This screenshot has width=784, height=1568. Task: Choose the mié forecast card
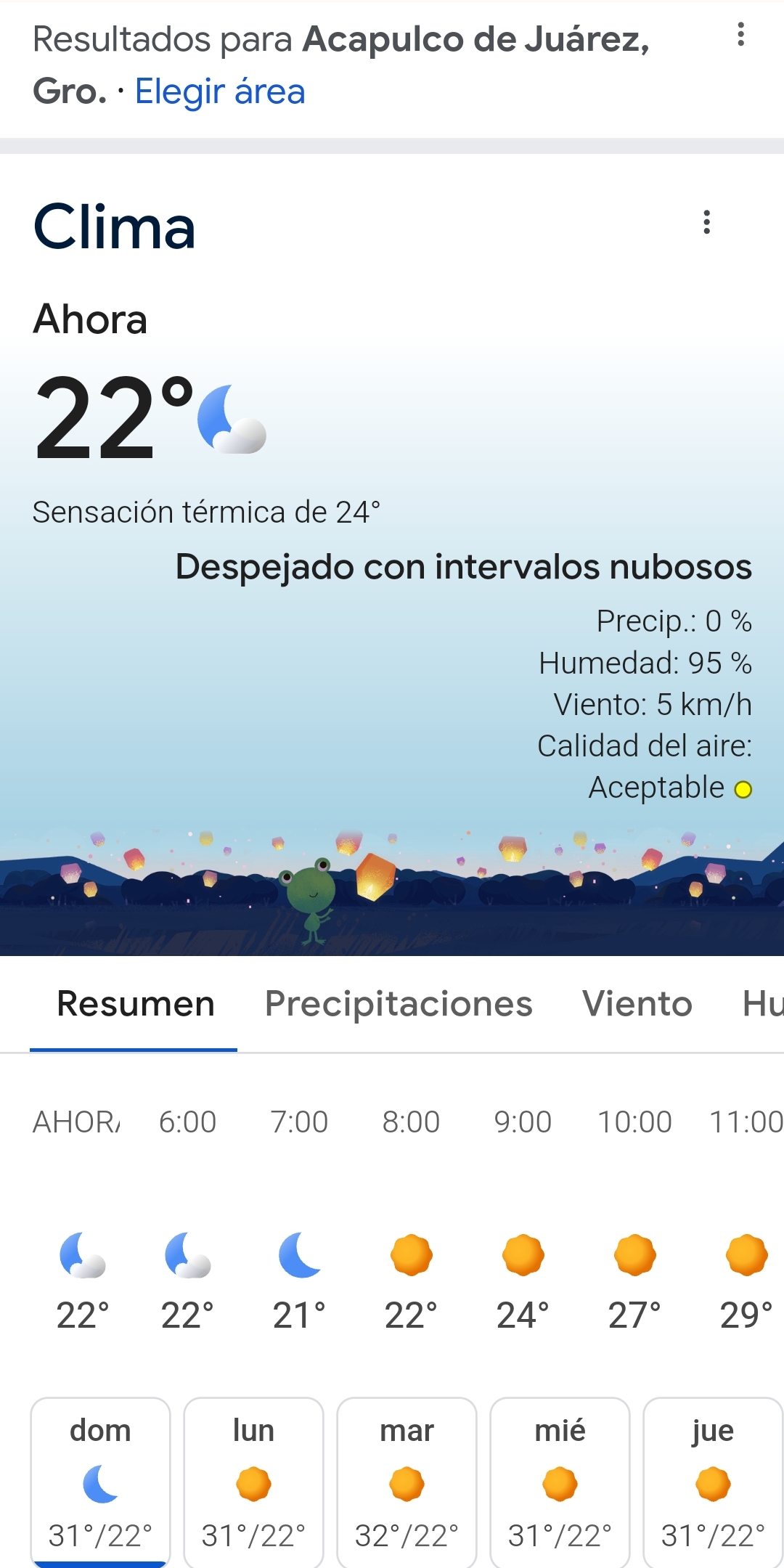click(x=560, y=1481)
